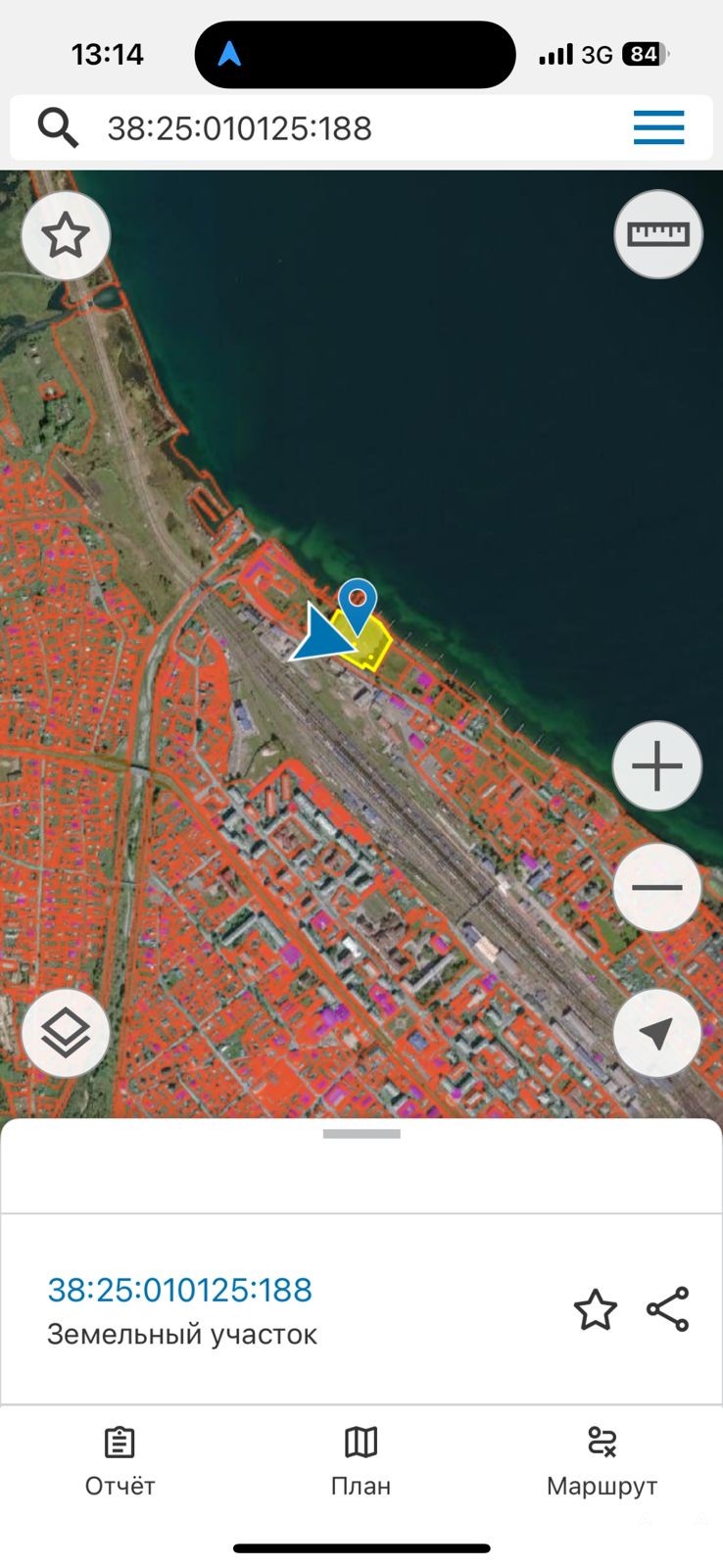723x1568 pixels.
Task: Activate the ruler measurement tool
Action: click(x=658, y=234)
